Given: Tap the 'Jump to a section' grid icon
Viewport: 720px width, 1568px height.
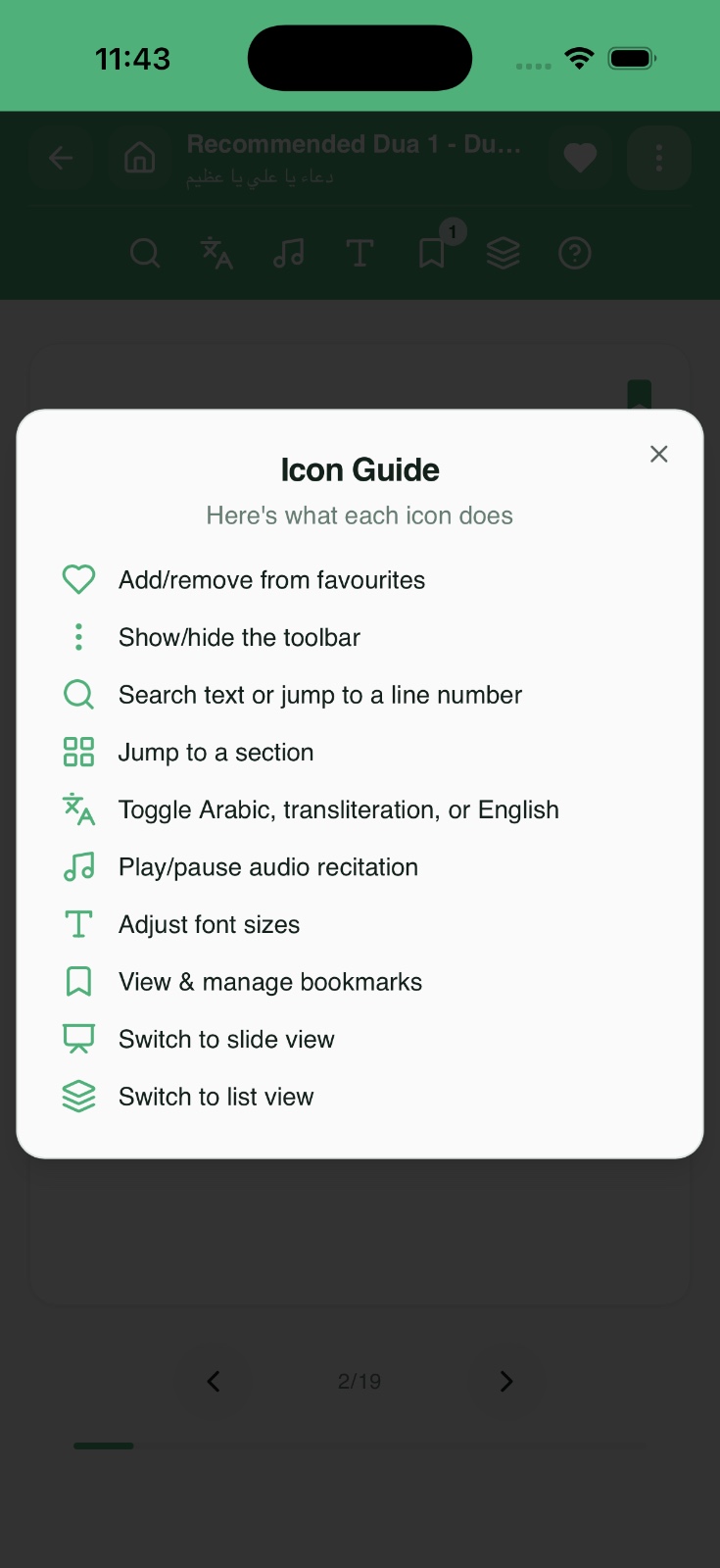Looking at the screenshot, I should [x=78, y=752].
